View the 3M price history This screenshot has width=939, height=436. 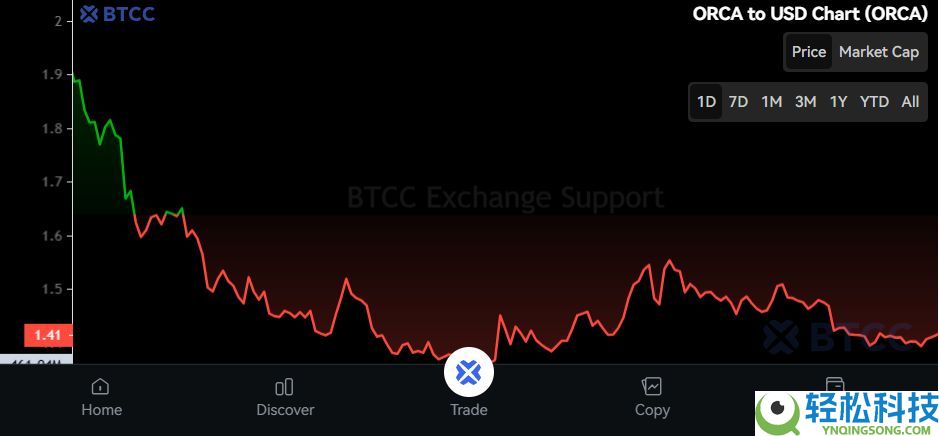click(x=805, y=102)
